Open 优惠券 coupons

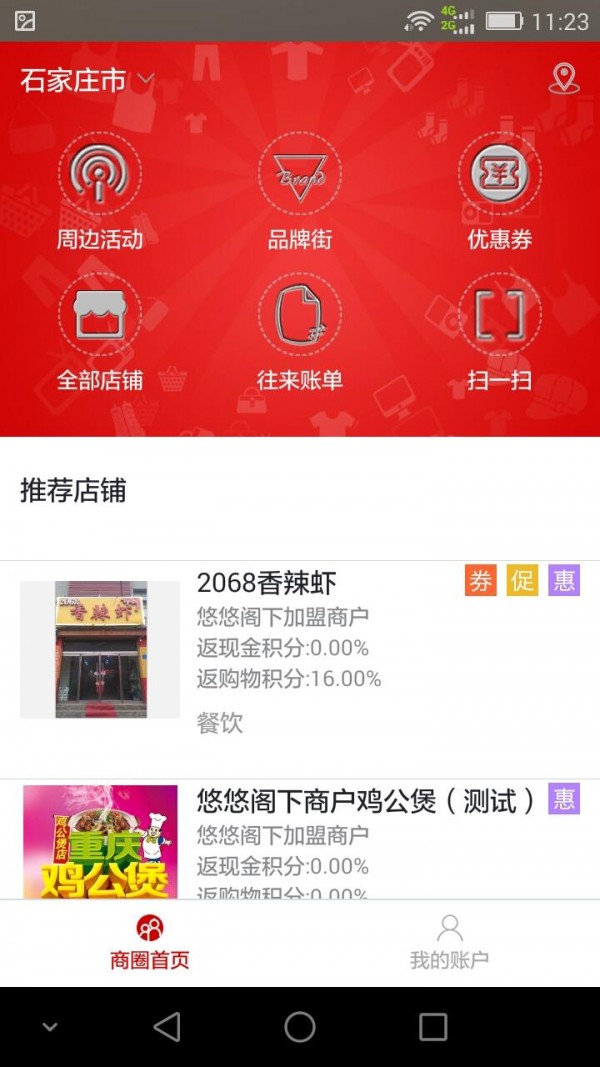tap(500, 194)
